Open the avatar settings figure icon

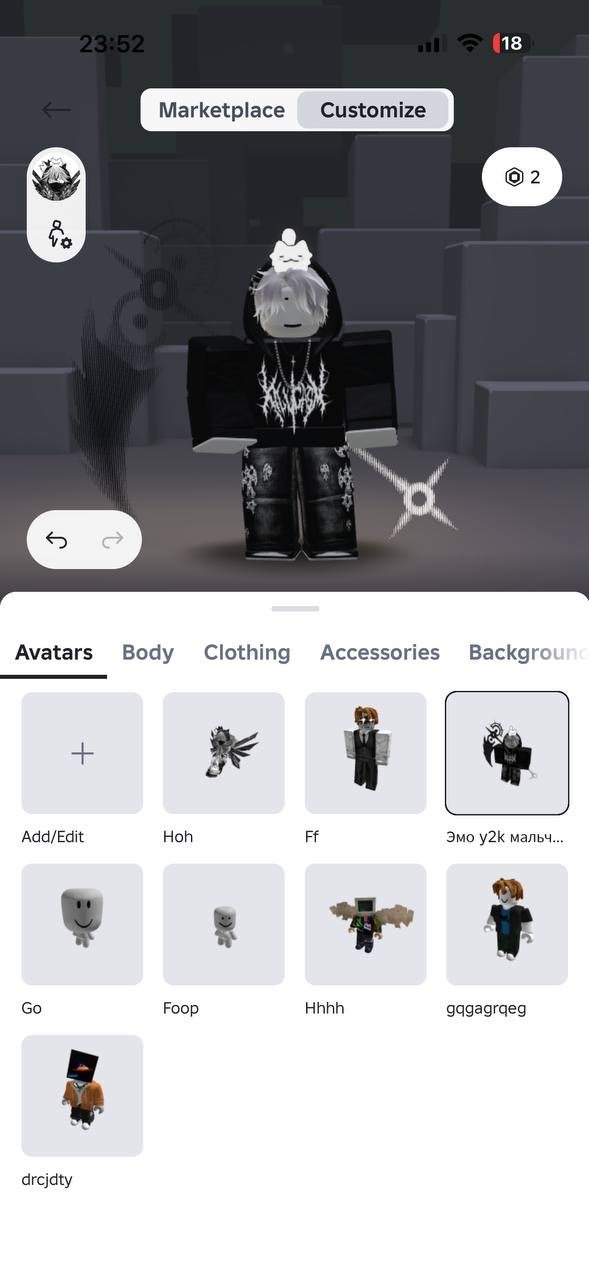click(59, 235)
